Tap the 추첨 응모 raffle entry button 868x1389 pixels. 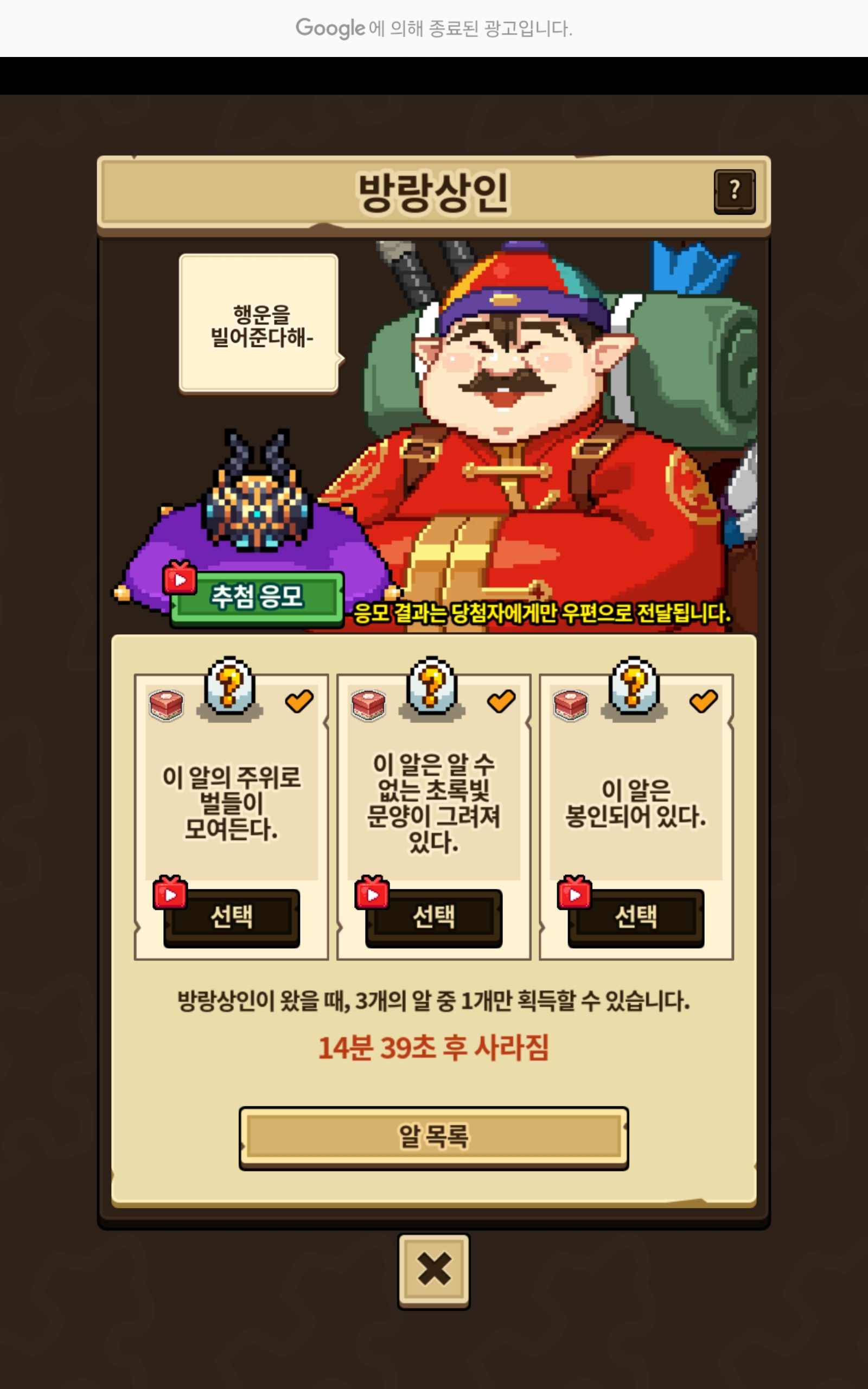click(x=257, y=598)
